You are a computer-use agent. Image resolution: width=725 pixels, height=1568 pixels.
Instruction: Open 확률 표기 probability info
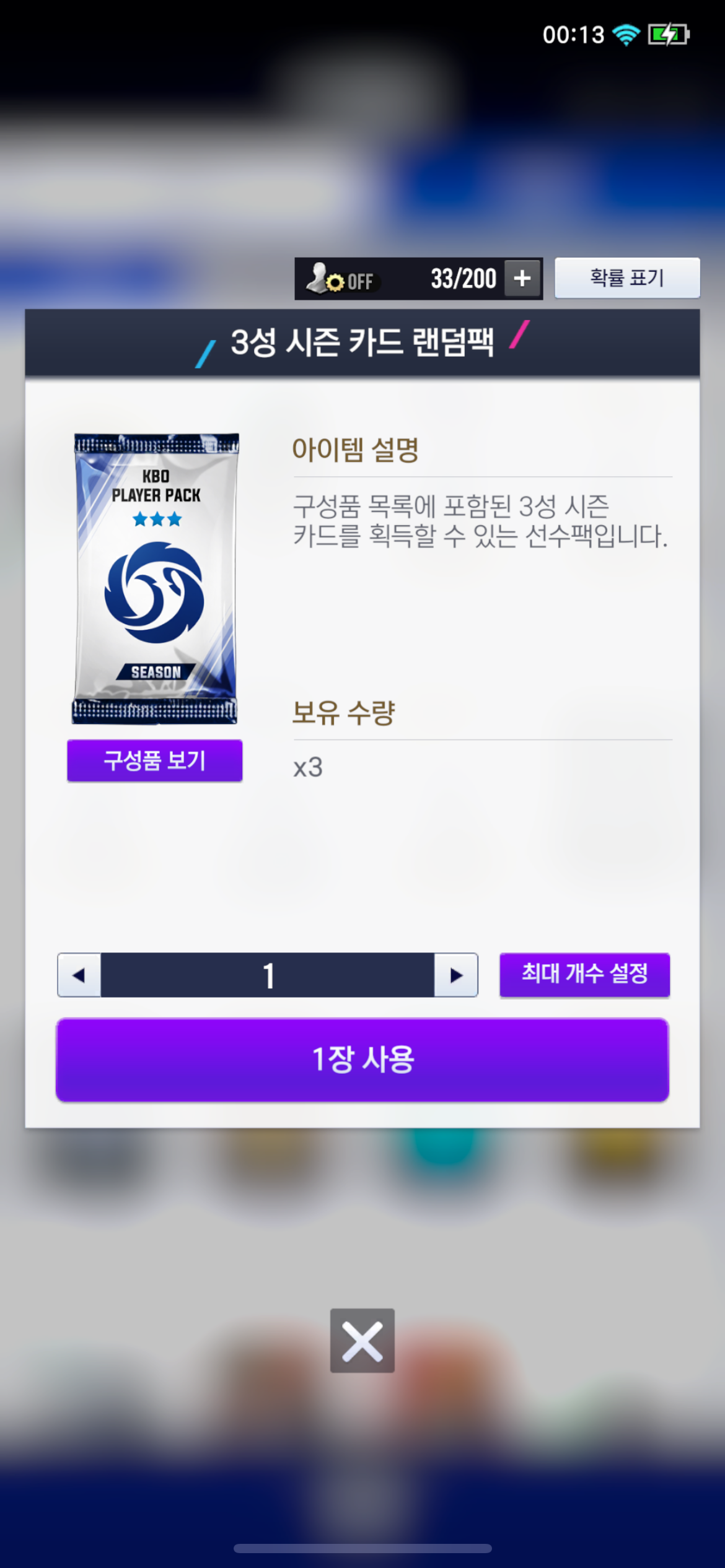627,278
